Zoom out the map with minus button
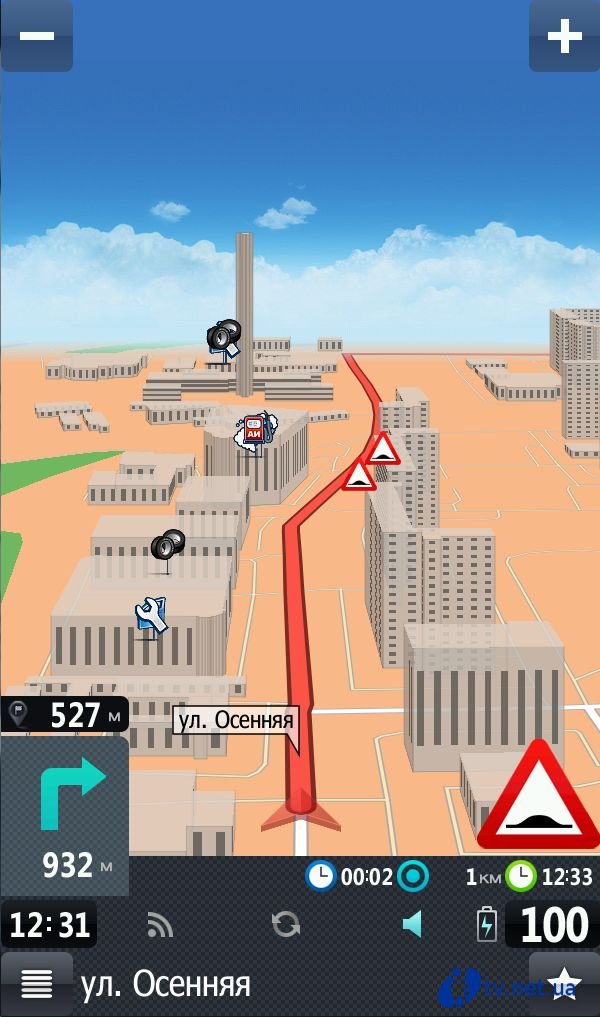The image size is (600, 1017). (x=36, y=35)
